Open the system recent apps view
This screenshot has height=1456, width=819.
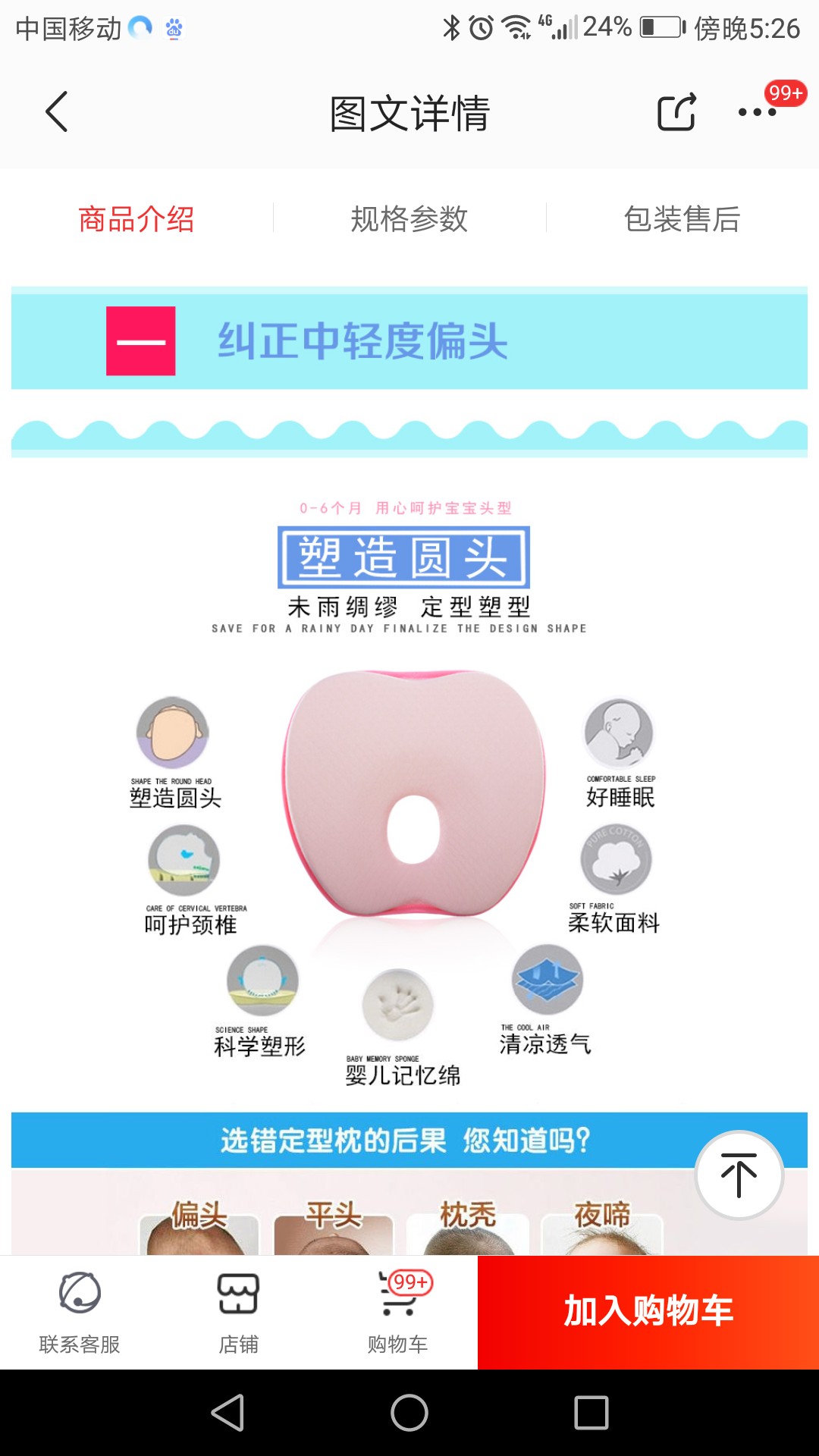tap(591, 1413)
